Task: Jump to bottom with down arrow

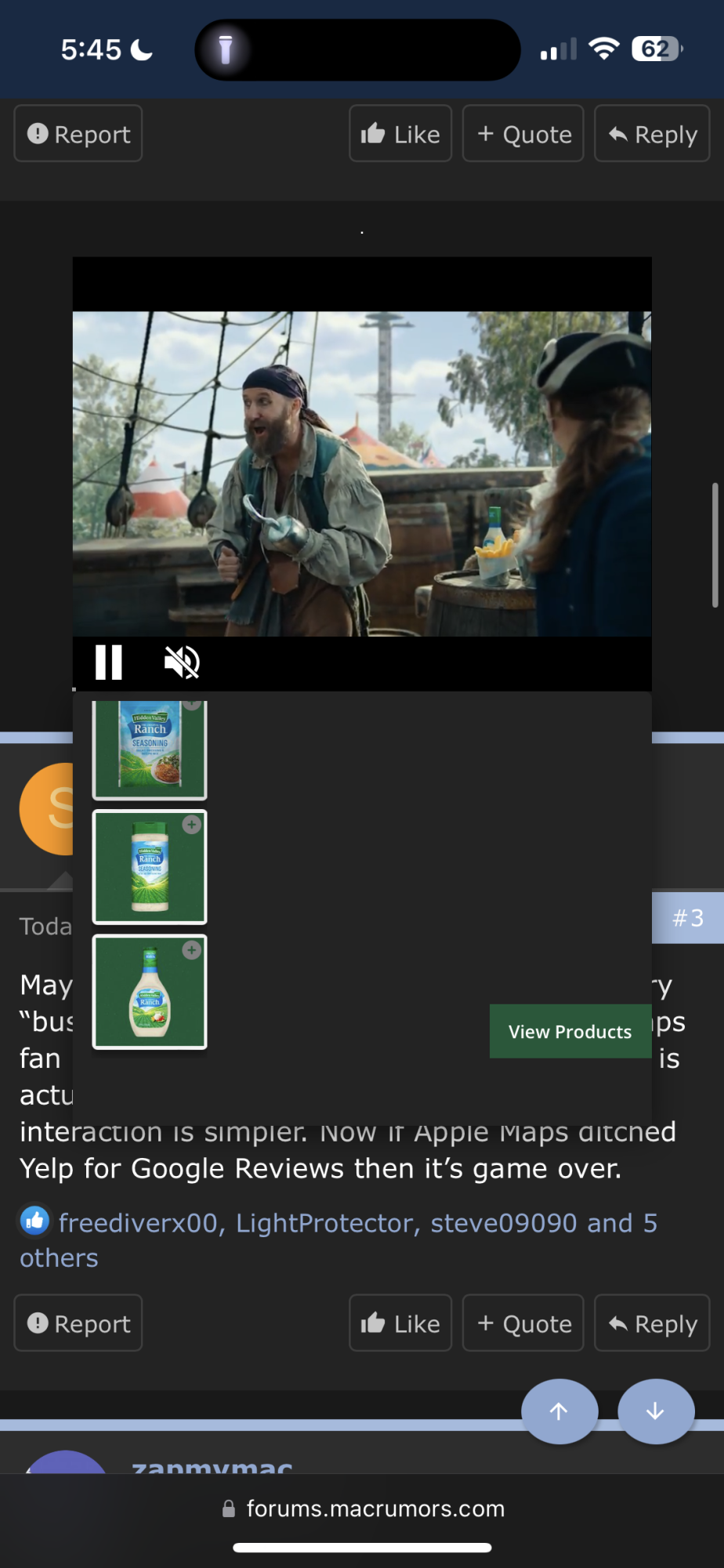Action: point(656,1411)
